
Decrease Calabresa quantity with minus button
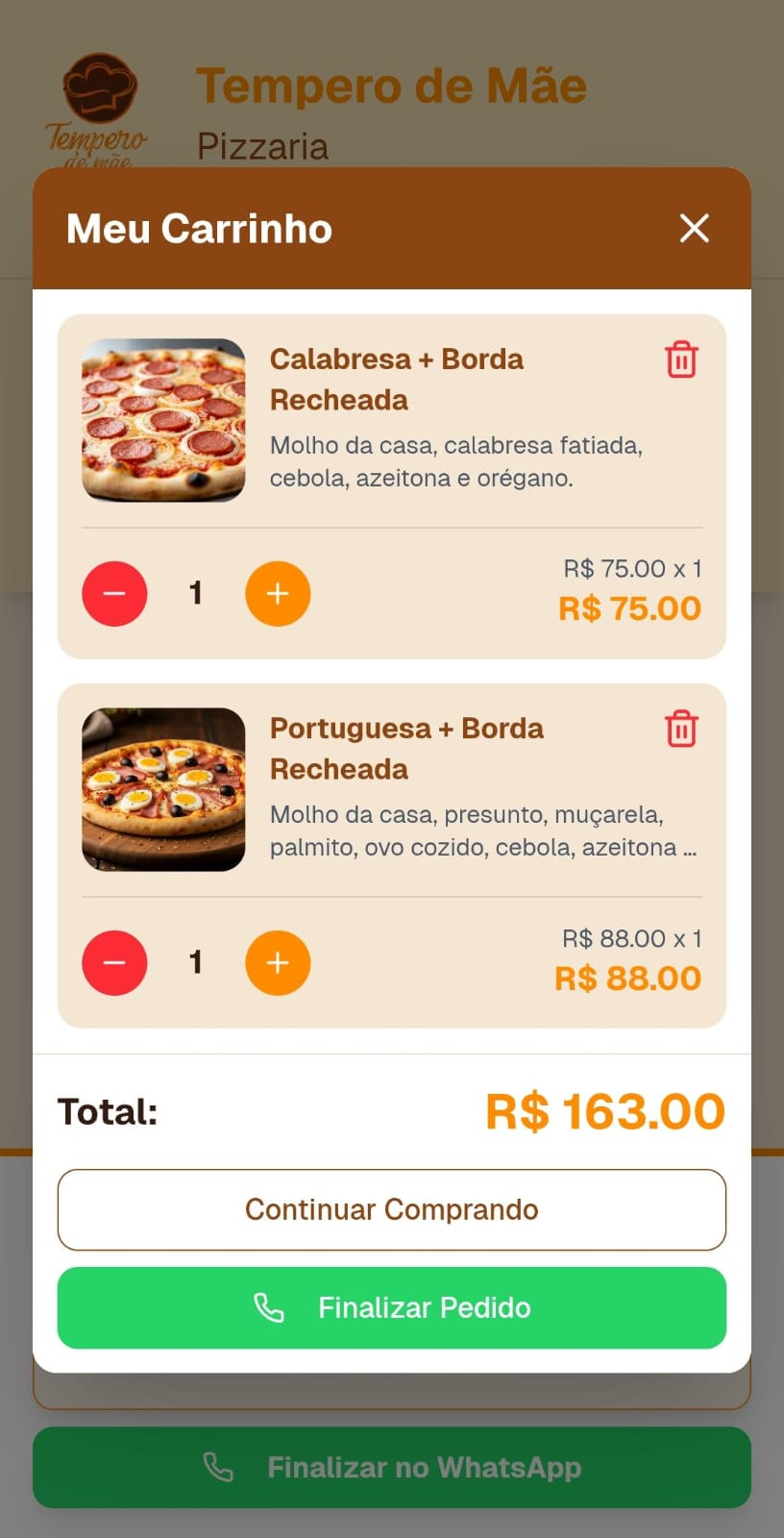click(x=114, y=593)
